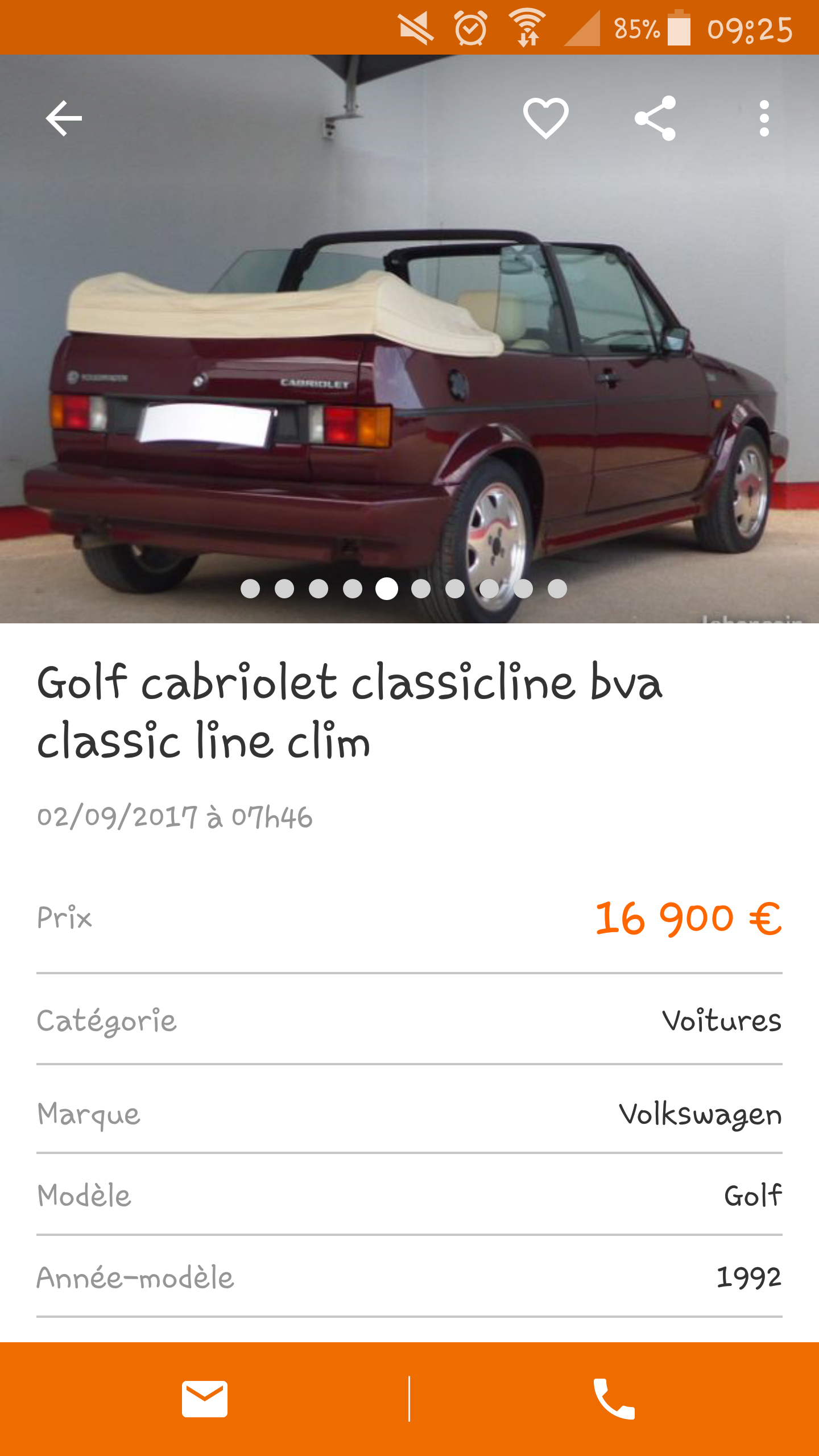Go back using the arrow icon

click(64, 118)
